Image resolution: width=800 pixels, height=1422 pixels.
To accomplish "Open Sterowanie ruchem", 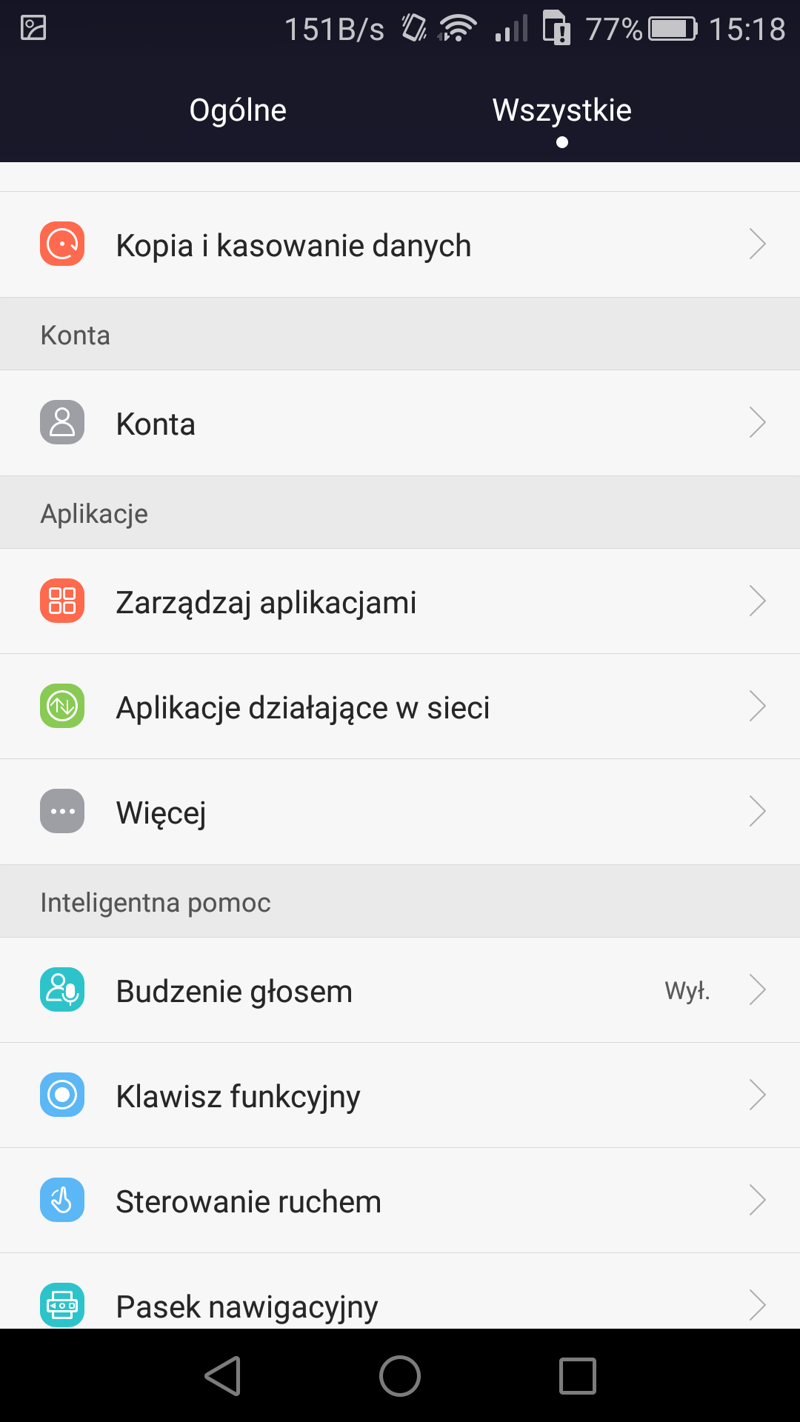I will coord(400,1200).
